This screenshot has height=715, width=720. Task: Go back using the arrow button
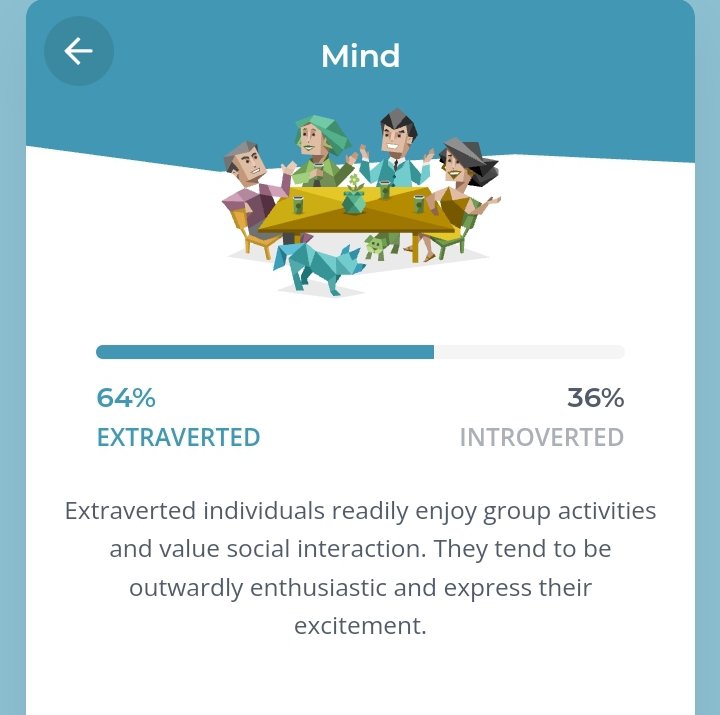pos(78,51)
